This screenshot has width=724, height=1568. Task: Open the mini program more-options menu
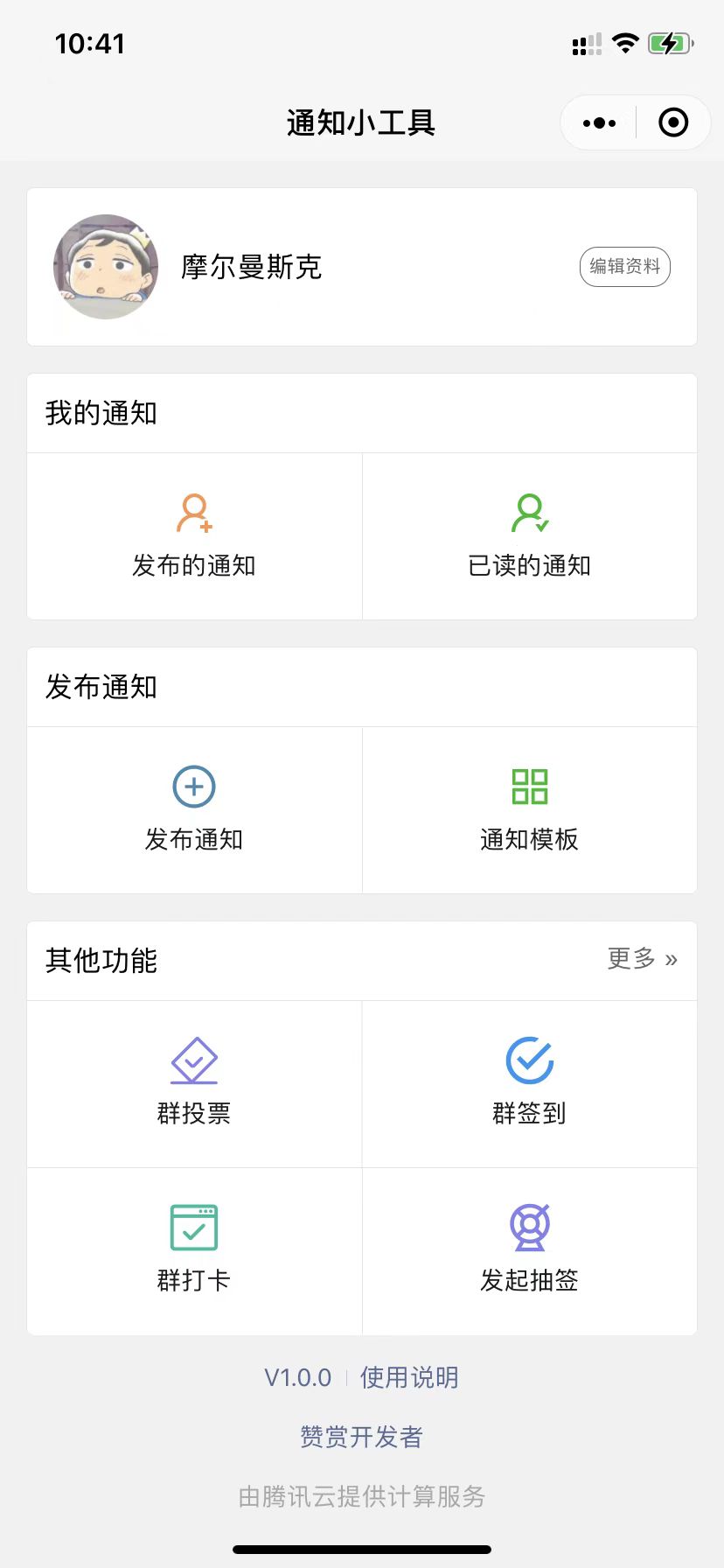[599, 123]
